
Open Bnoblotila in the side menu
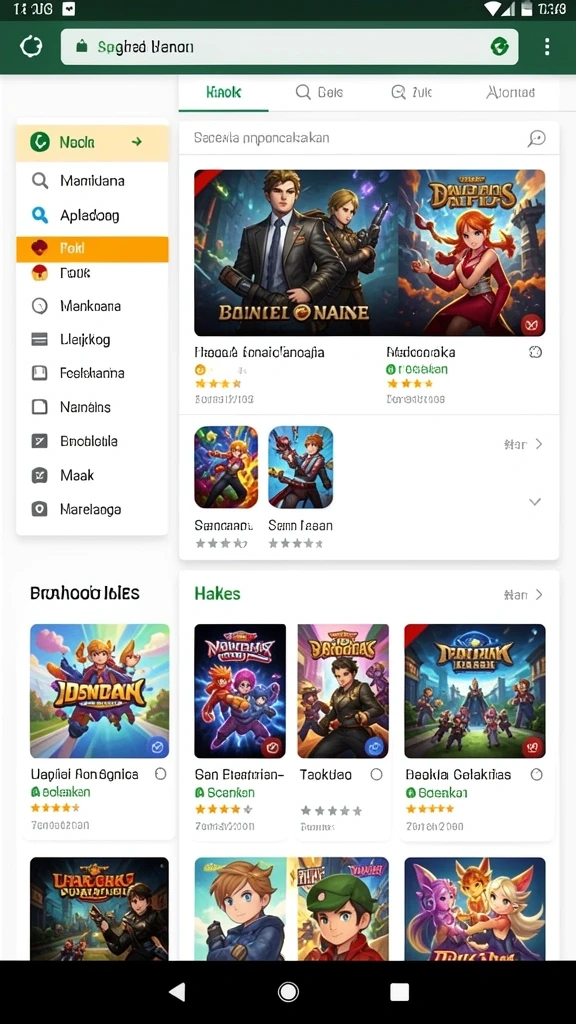[x=92, y=441]
